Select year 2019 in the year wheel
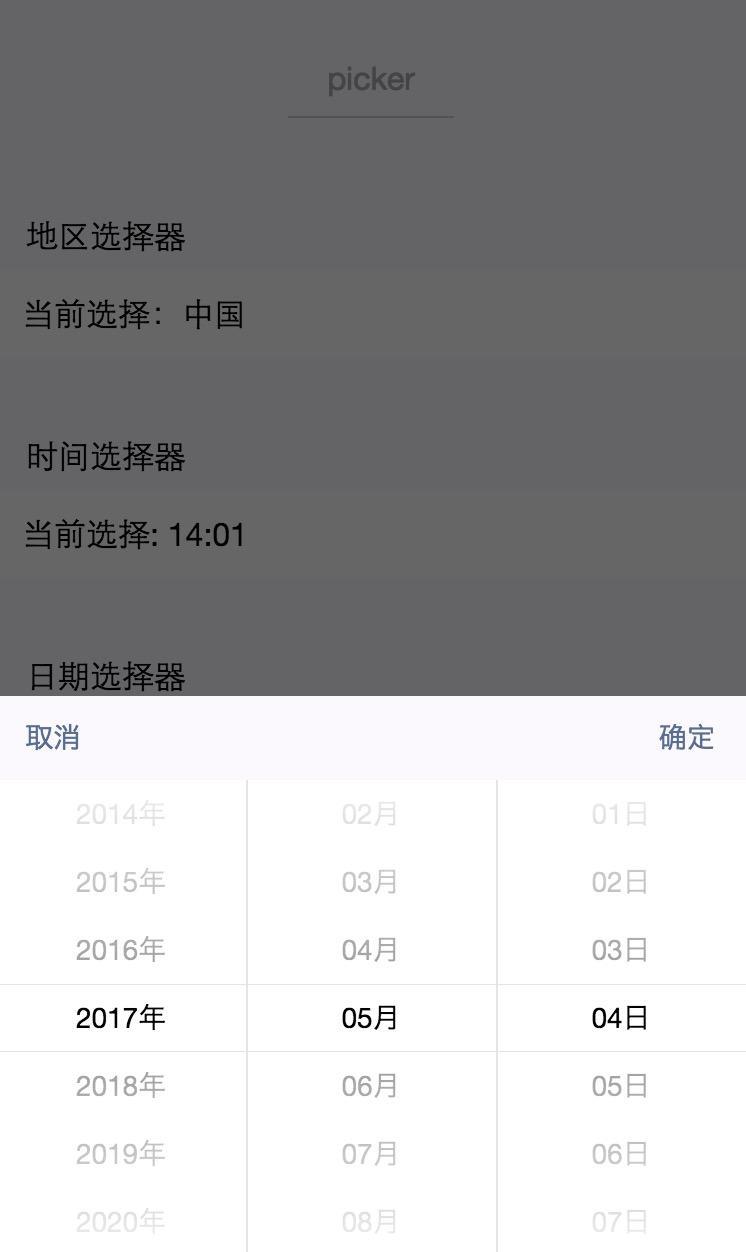Screen dimensions: 746x1252 120,1154
